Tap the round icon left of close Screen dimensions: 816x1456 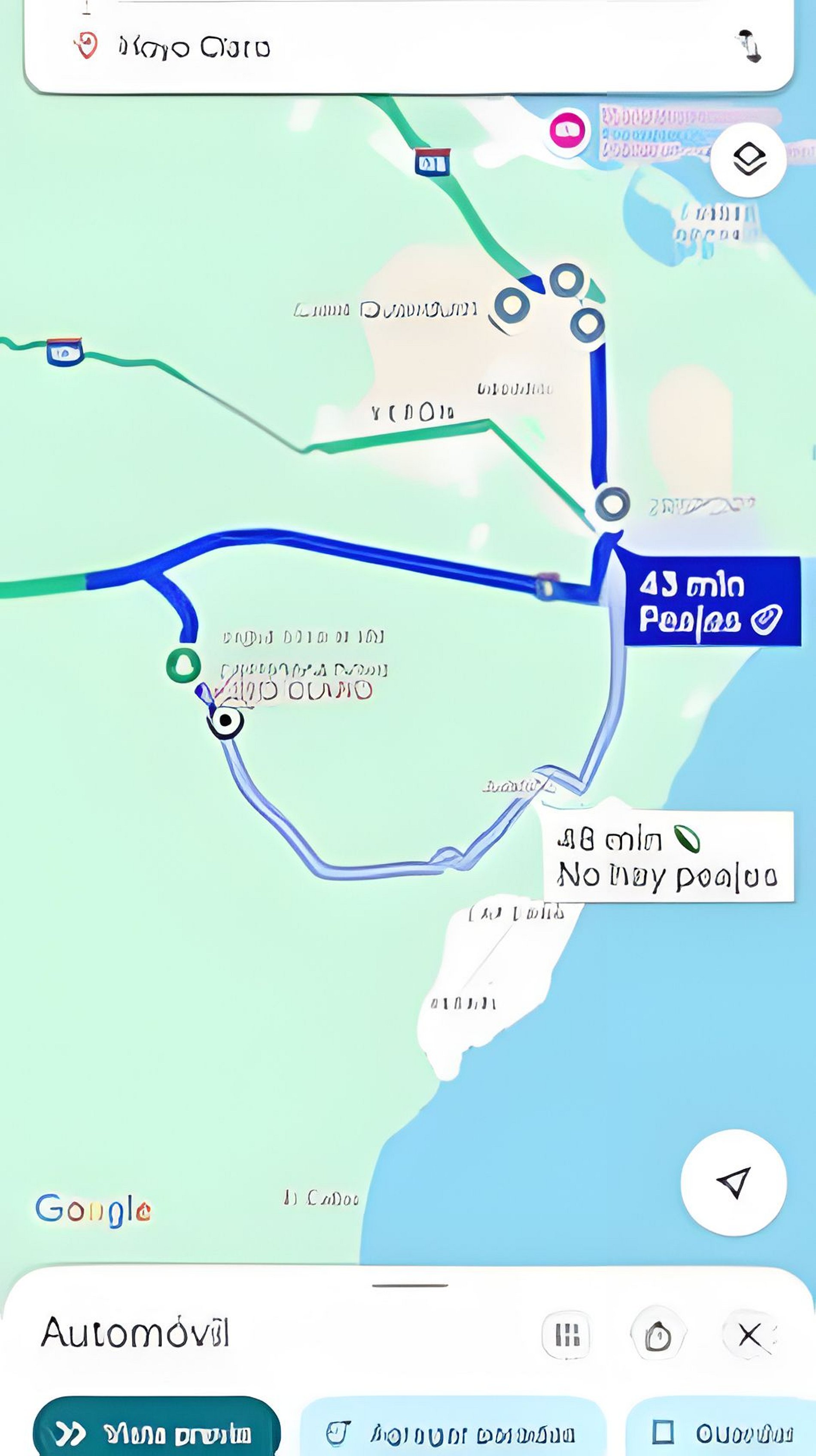(x=658, y=1336)
